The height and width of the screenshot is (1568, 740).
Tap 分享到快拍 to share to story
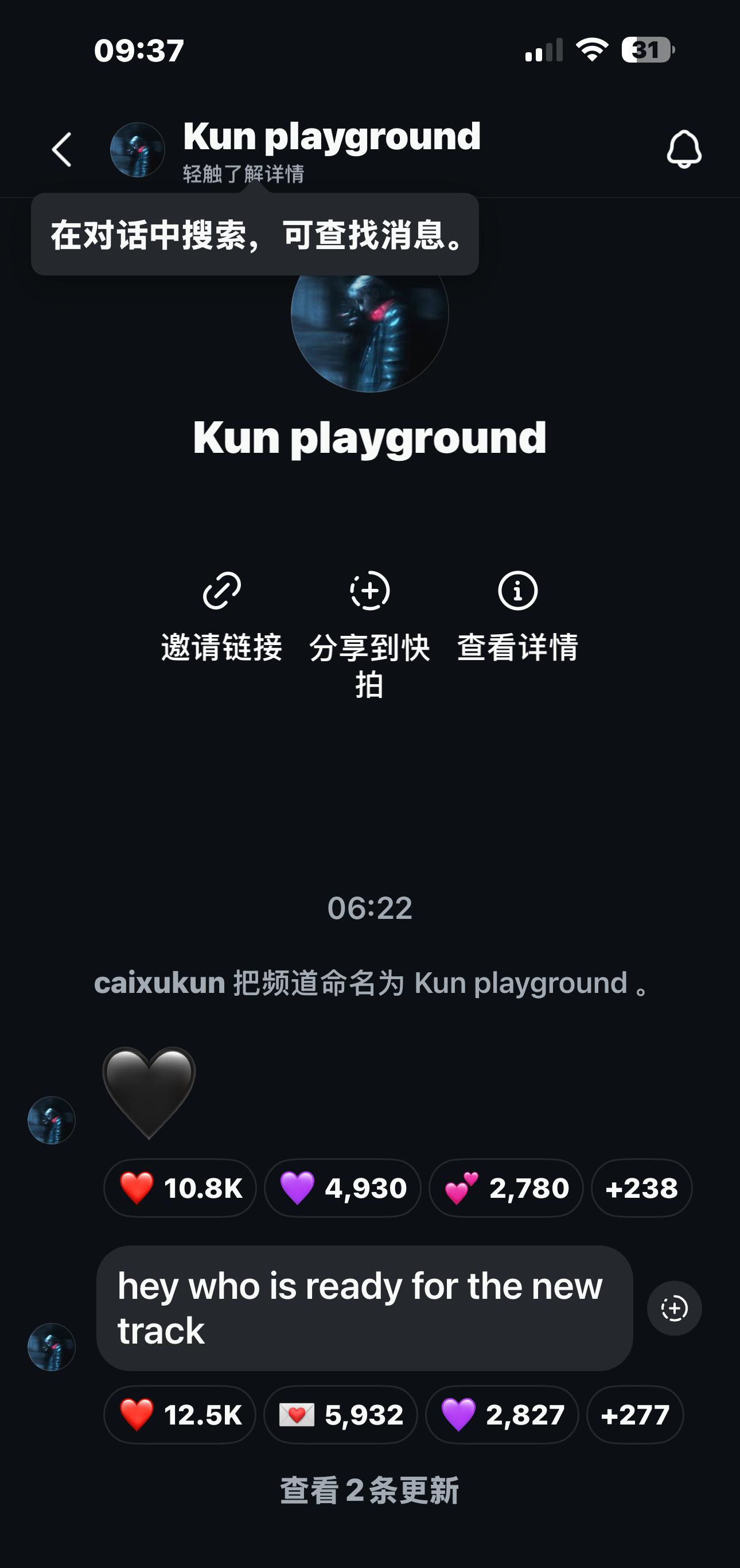coord(369,633)
